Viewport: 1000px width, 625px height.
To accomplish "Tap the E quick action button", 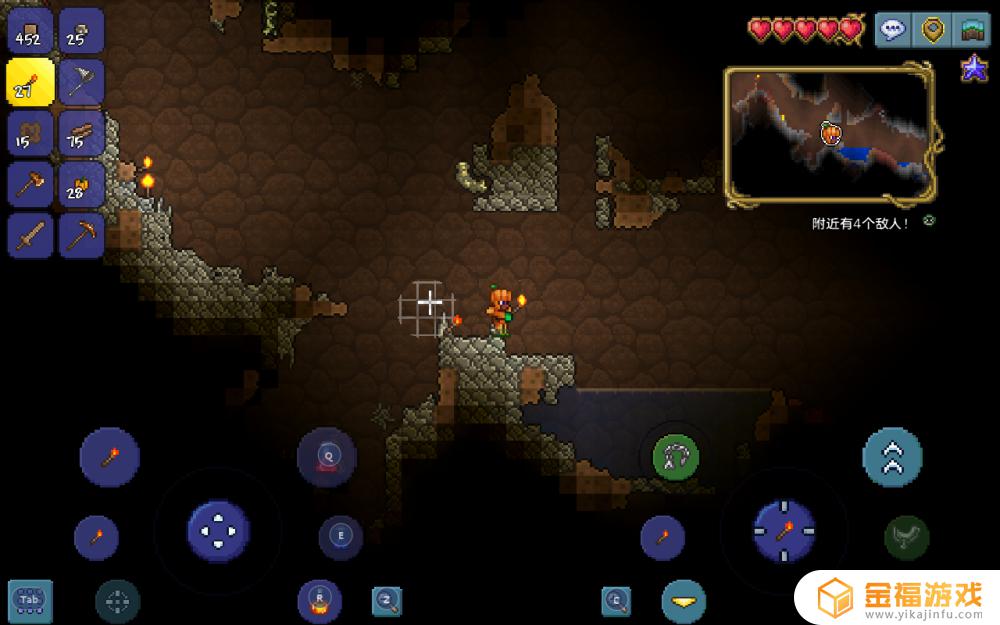I will pyautogui.click(x=341, y=537).
